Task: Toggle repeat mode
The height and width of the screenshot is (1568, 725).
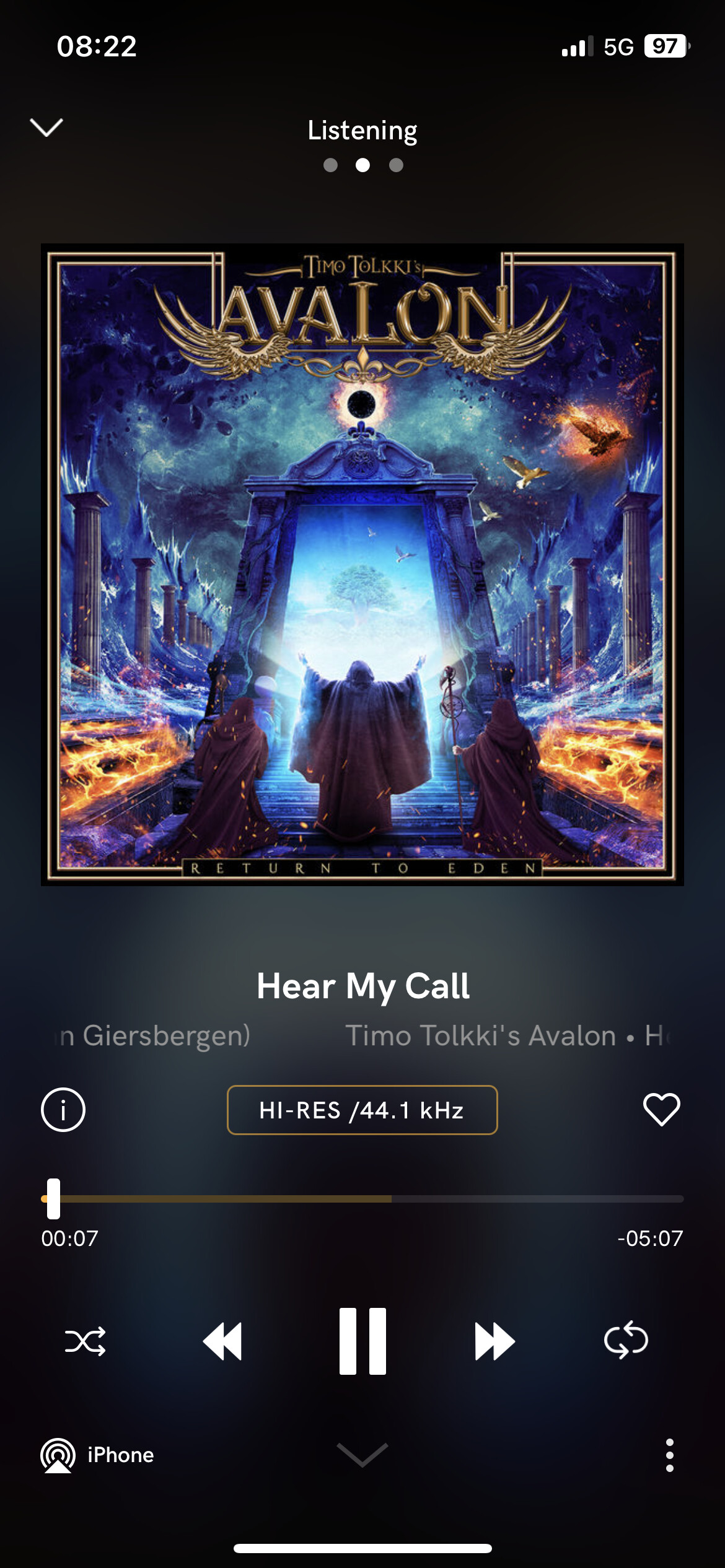Action: [x=626, y=1340]
